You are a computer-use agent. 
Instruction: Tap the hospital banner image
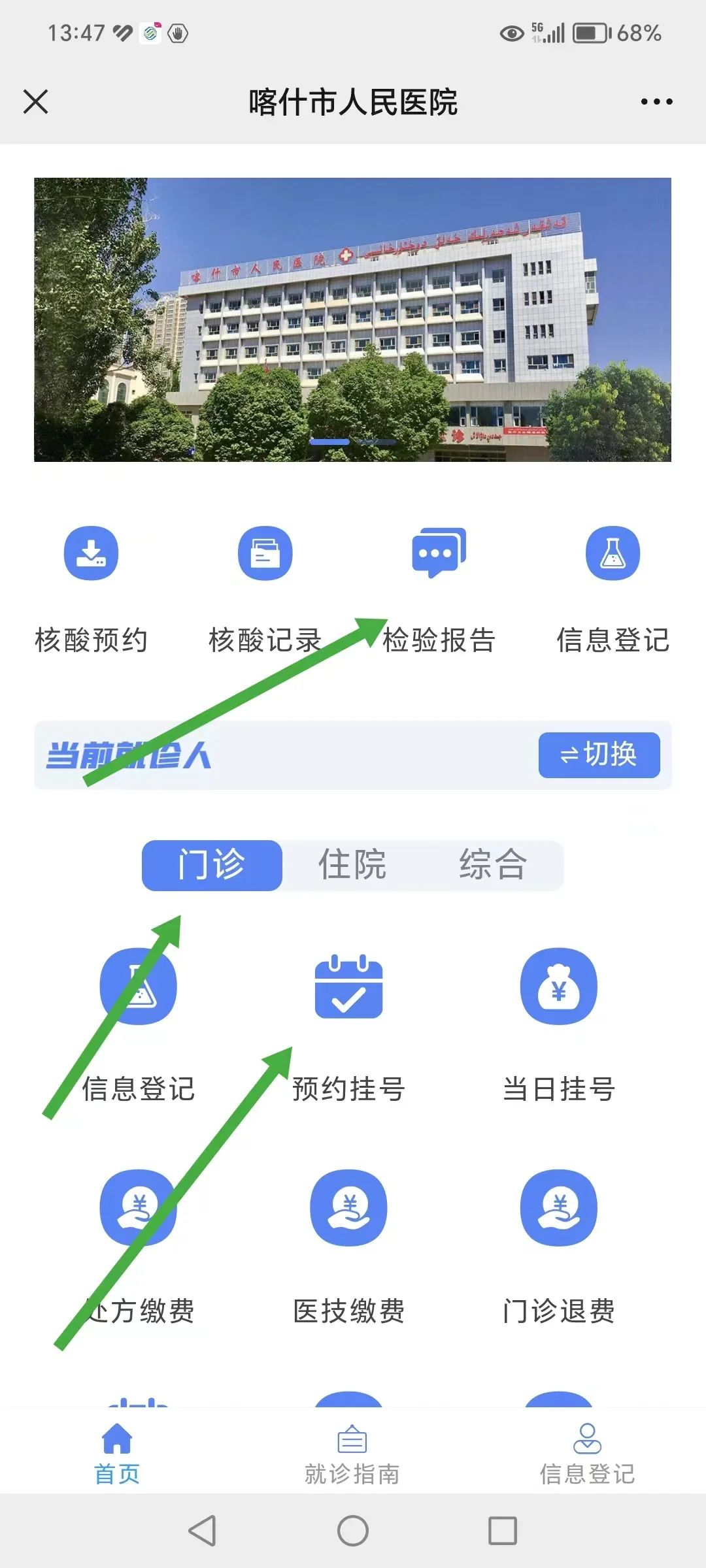coord(352,319)
